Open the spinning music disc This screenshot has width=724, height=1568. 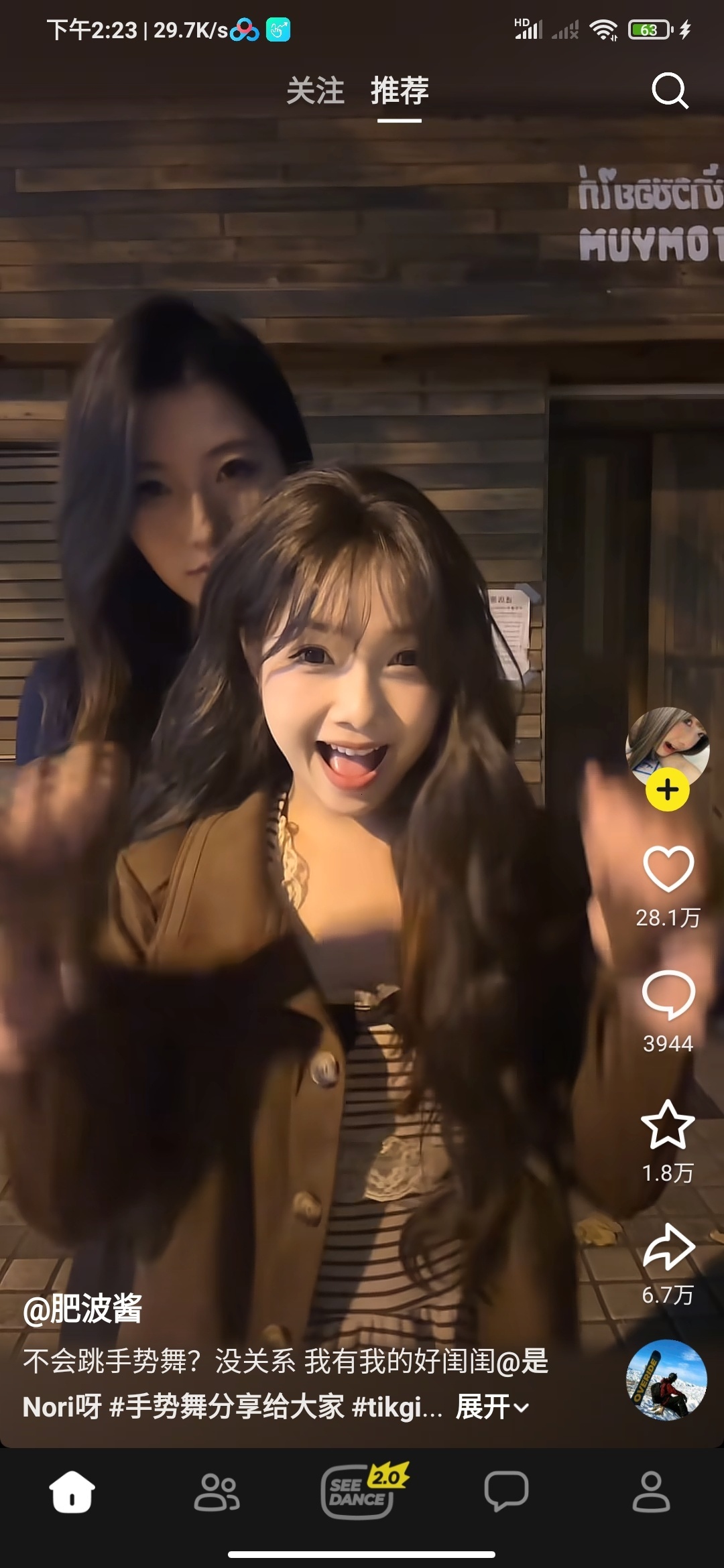coord(666,1380)
